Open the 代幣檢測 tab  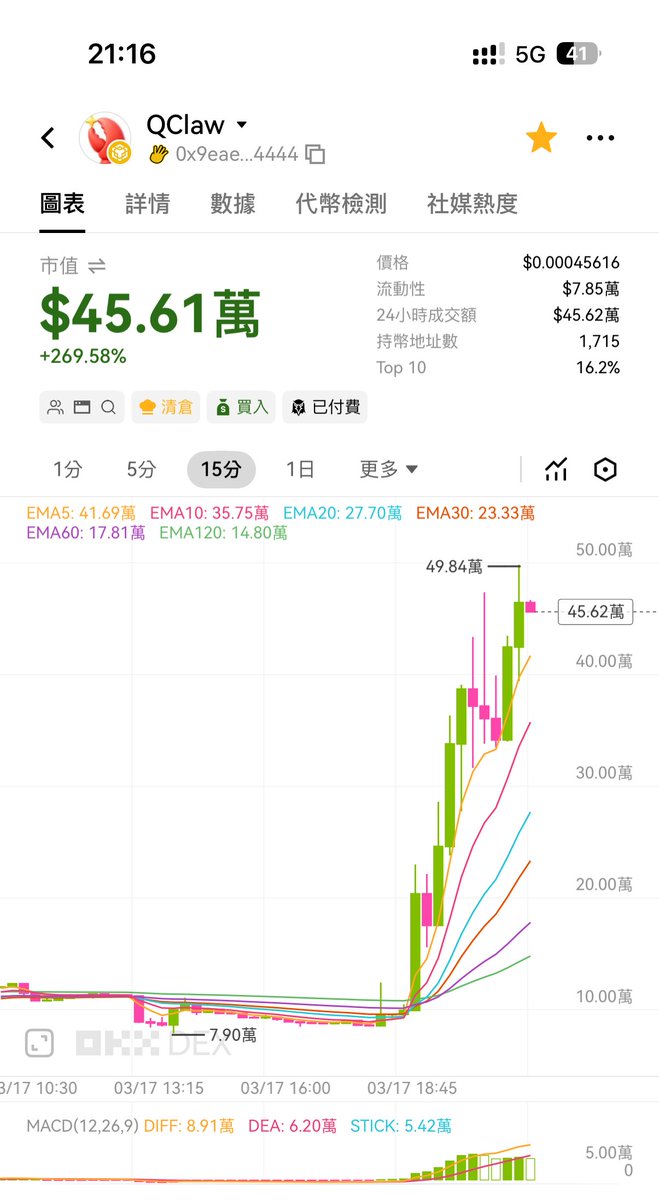click(341, 204)
